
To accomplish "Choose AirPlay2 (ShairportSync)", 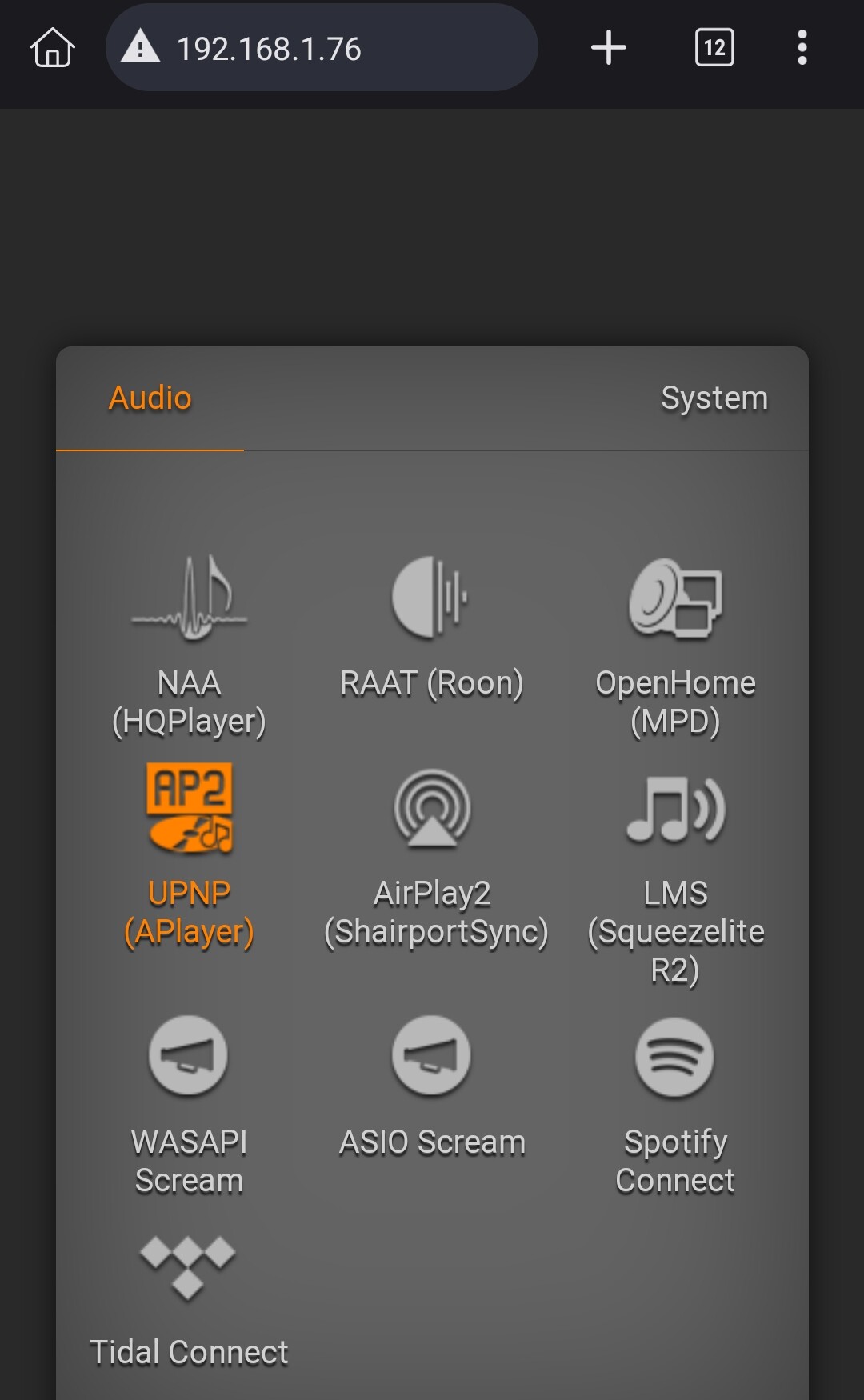I will tap(435, 857).
